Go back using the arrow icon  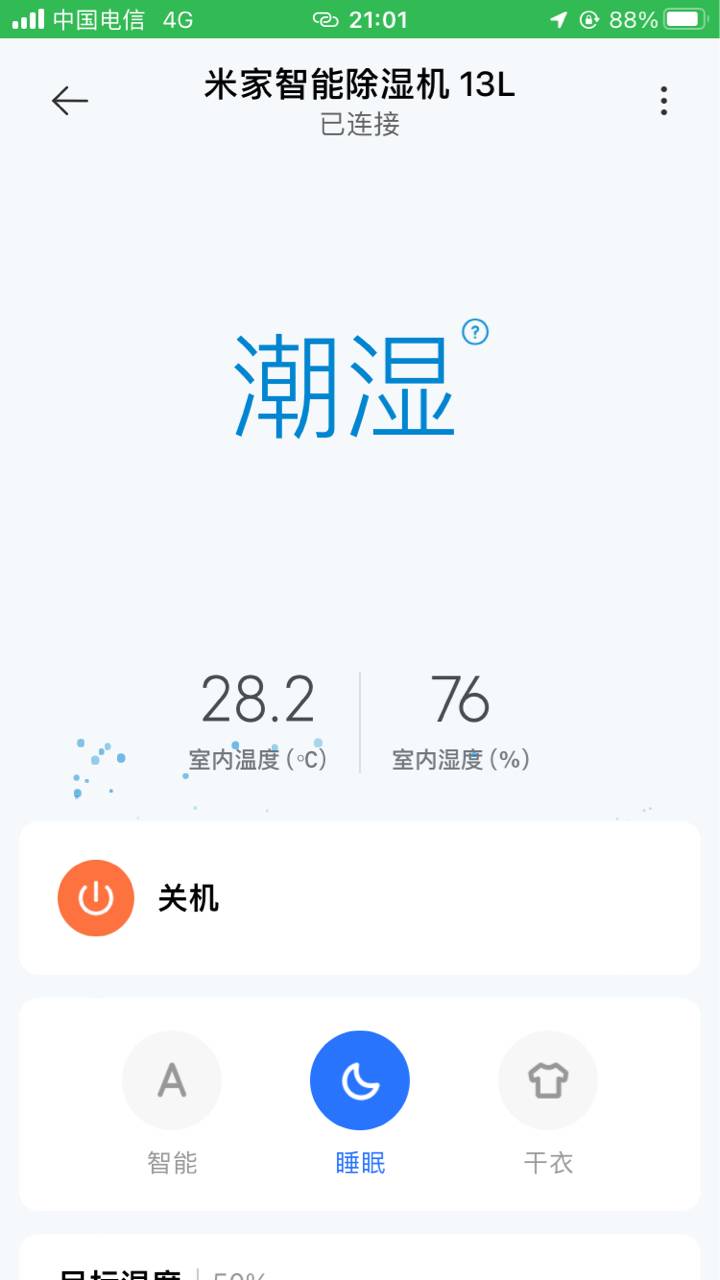tap(70, 100)
